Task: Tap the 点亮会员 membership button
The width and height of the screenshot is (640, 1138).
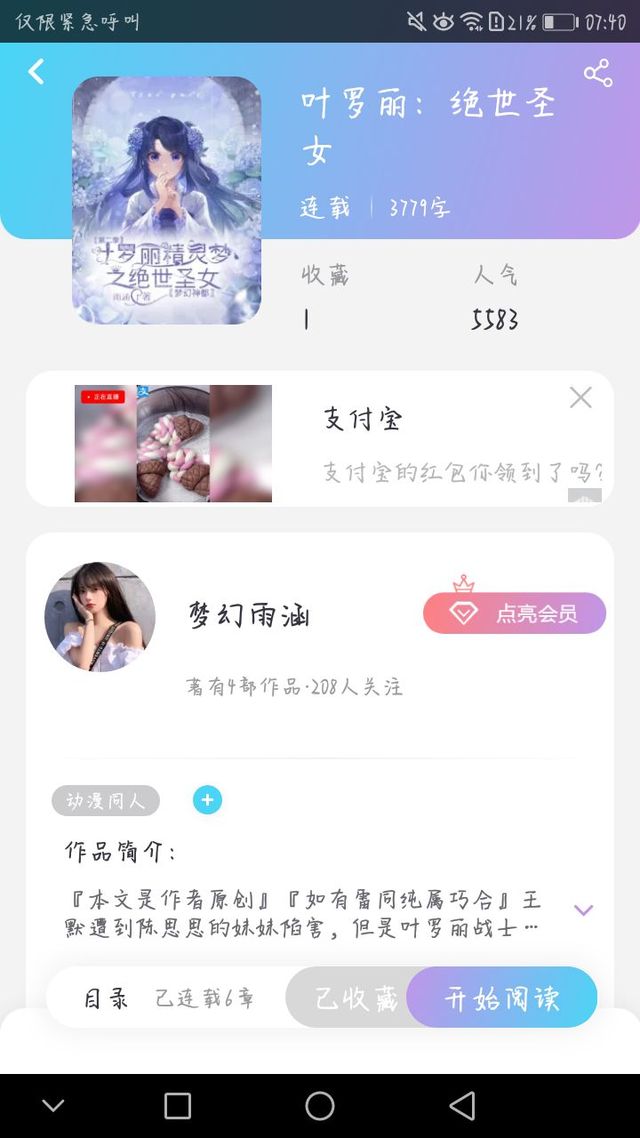Action: coord(514,613)
